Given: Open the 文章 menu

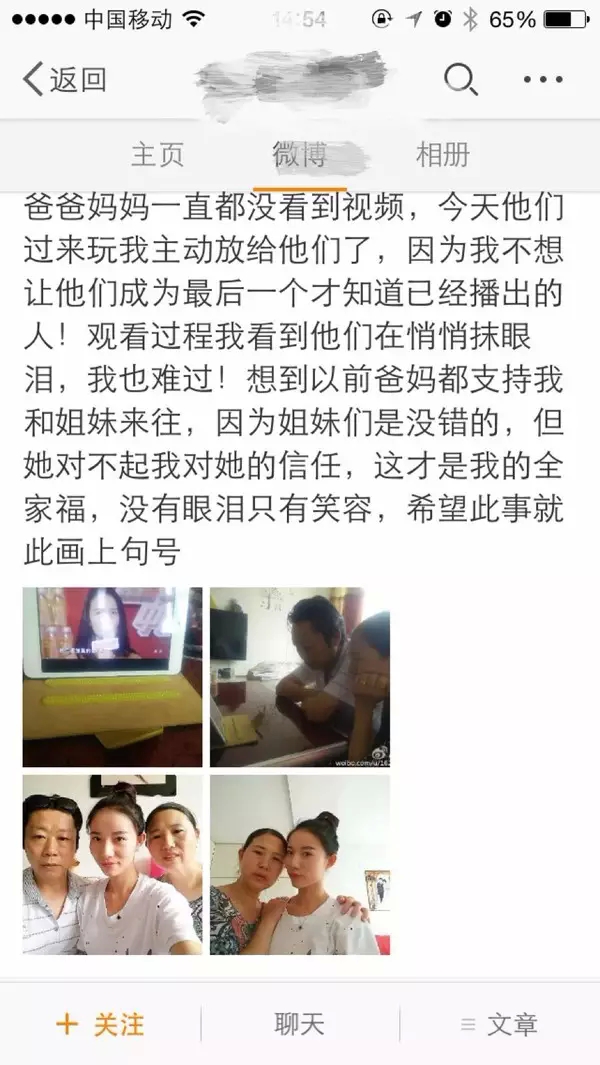Looking at the screenshot, I should pos(499,1024).
